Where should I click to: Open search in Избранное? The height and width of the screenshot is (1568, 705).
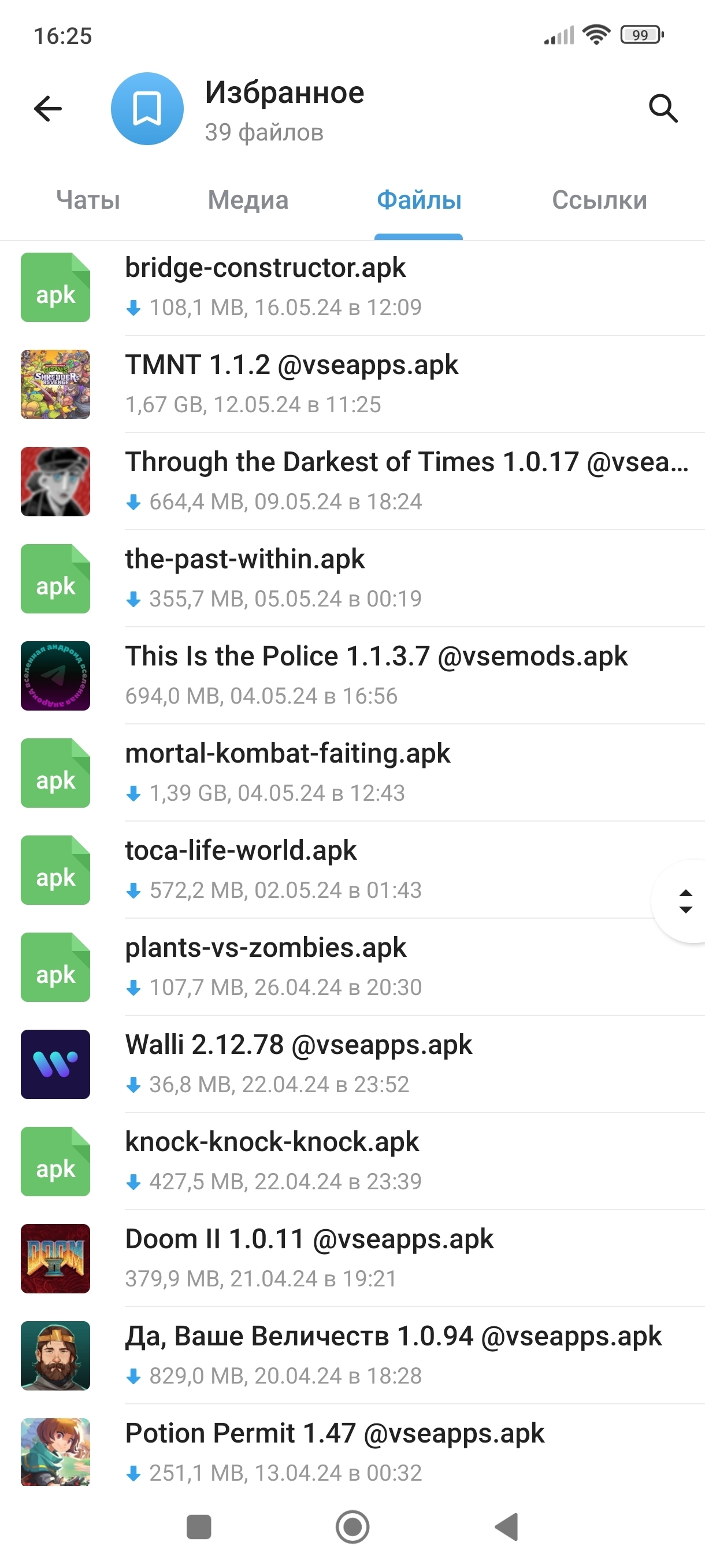663,109
